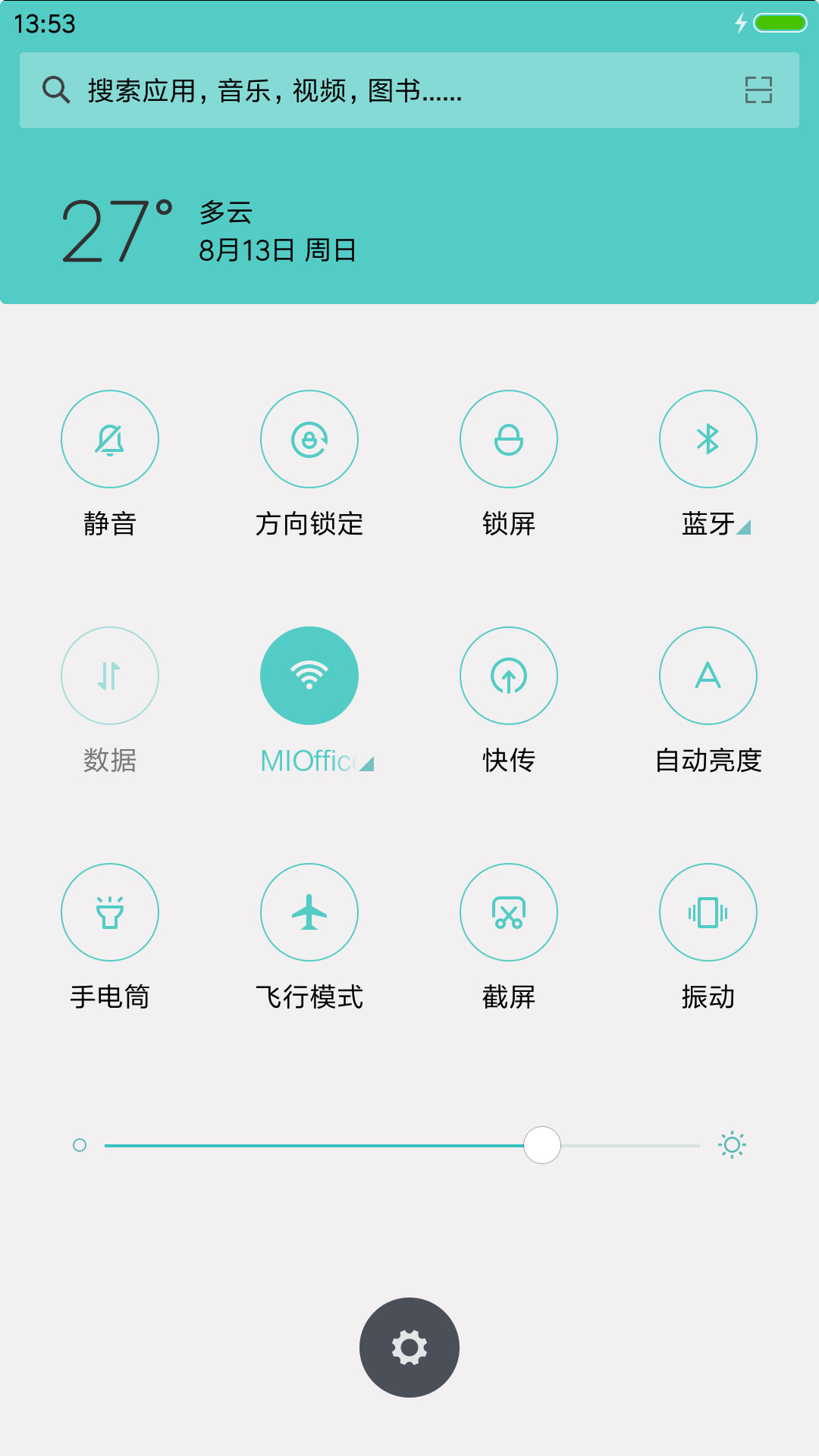Open the 27° weather widget
Viewport: 819px width, 1456px height.
[x=209, y=231]
